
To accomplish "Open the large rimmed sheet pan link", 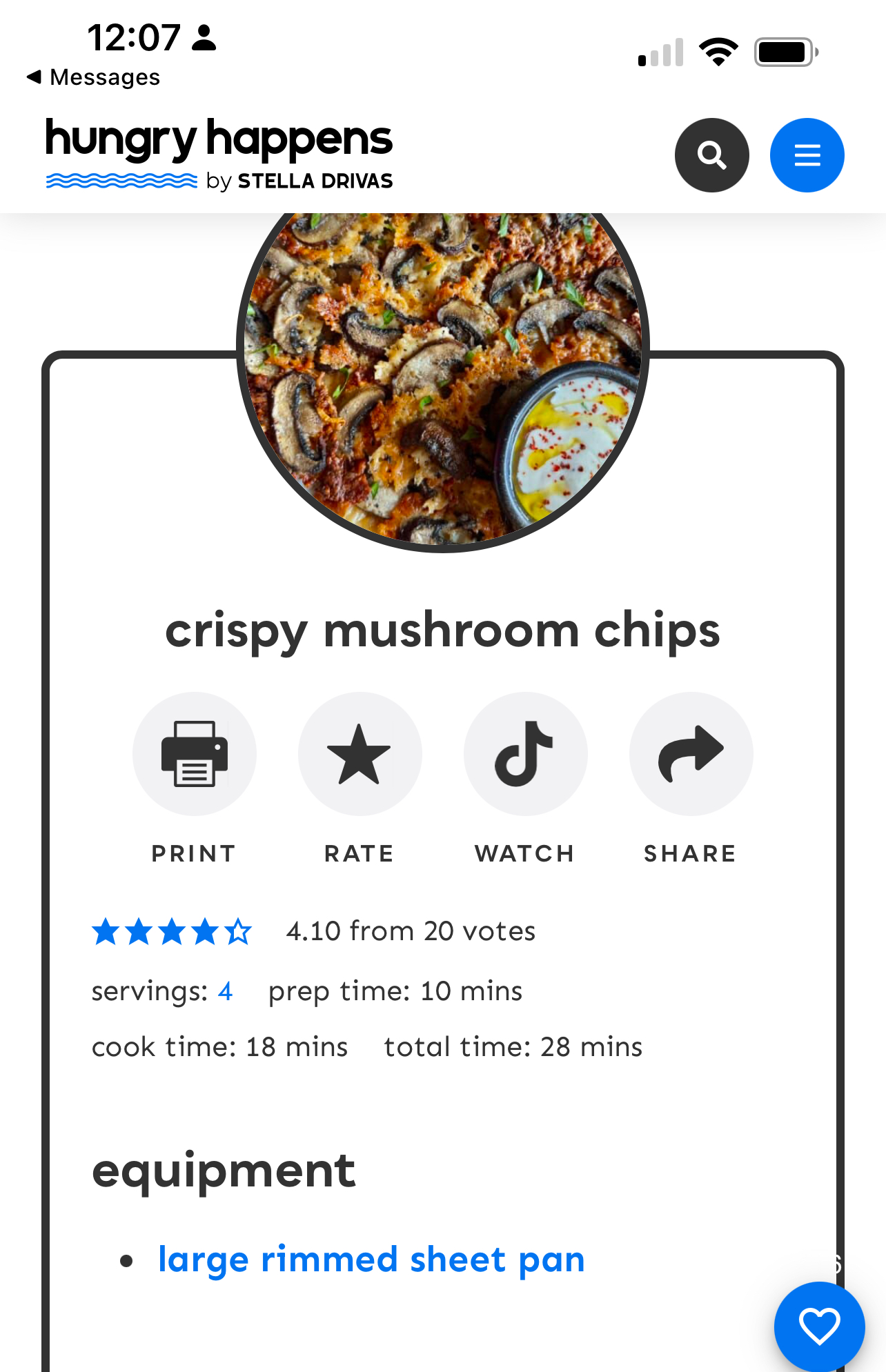I will [x=371, y=1260].
